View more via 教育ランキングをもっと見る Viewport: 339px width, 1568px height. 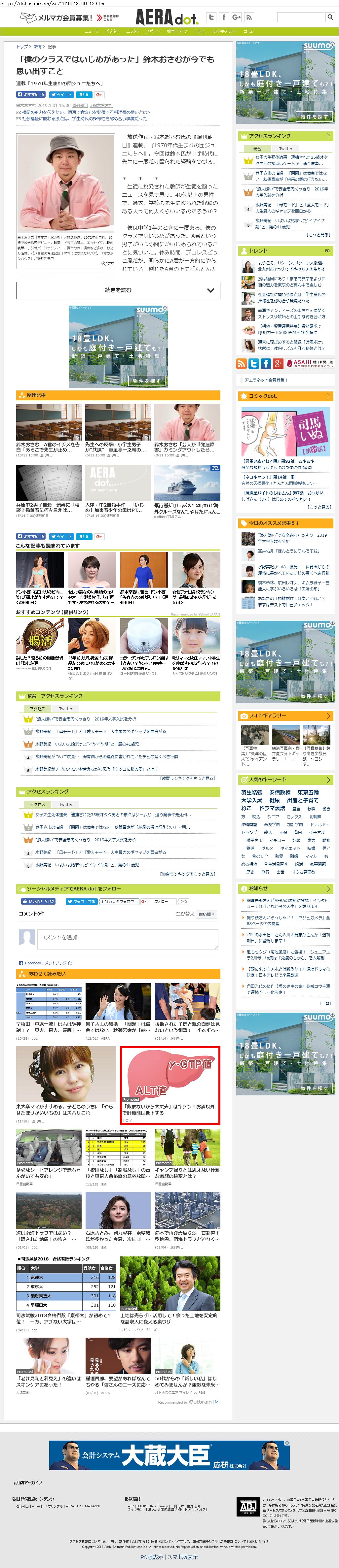(187, 778)
